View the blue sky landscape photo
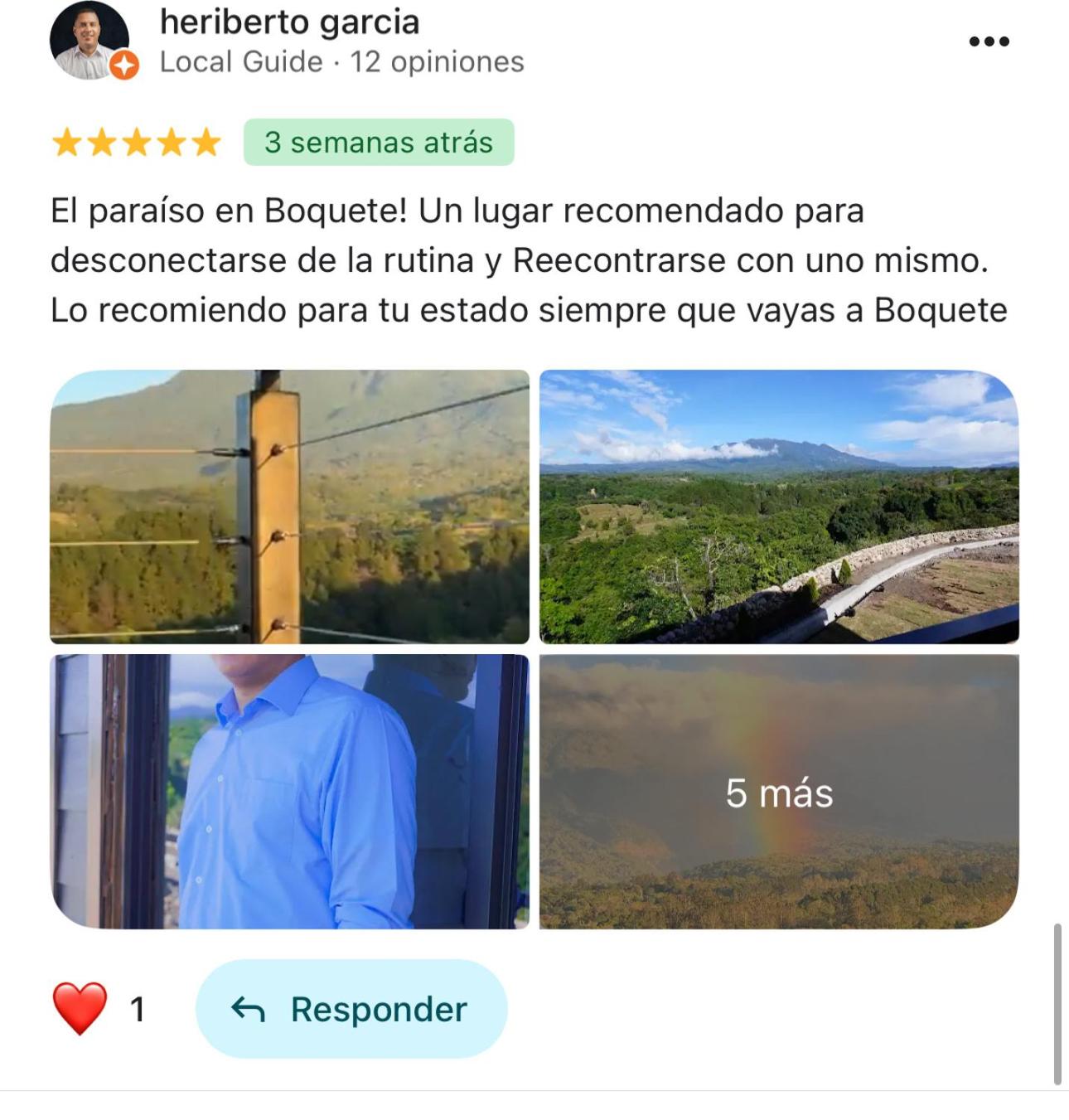The width and height of the screenshot is (1069, 1120). click(x=779, y=507)
